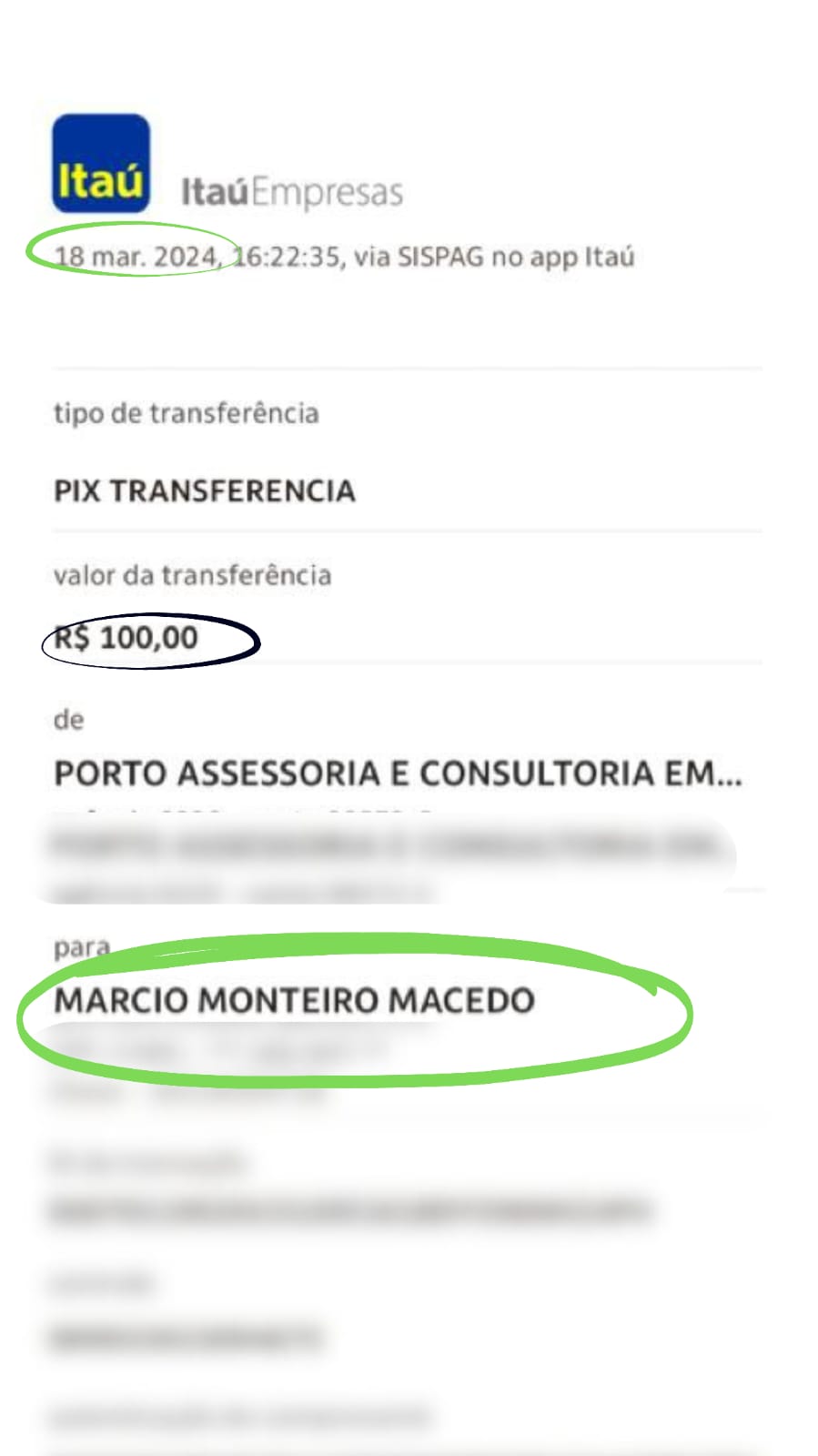Select the circled date 18 mar. 2024
818x1456 pixels.
[136, 257]
